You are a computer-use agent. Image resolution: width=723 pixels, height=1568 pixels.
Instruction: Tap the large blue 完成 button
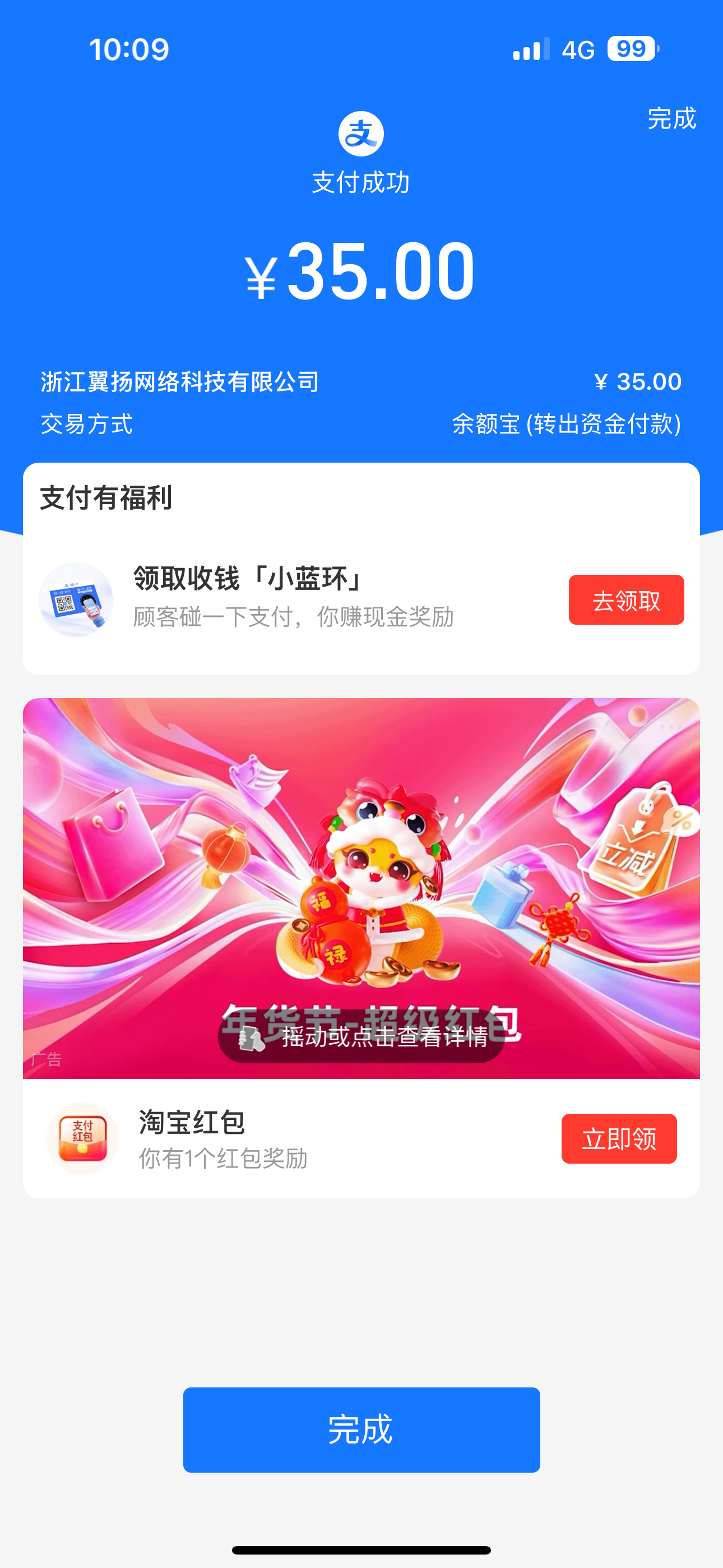point(361,1429)
